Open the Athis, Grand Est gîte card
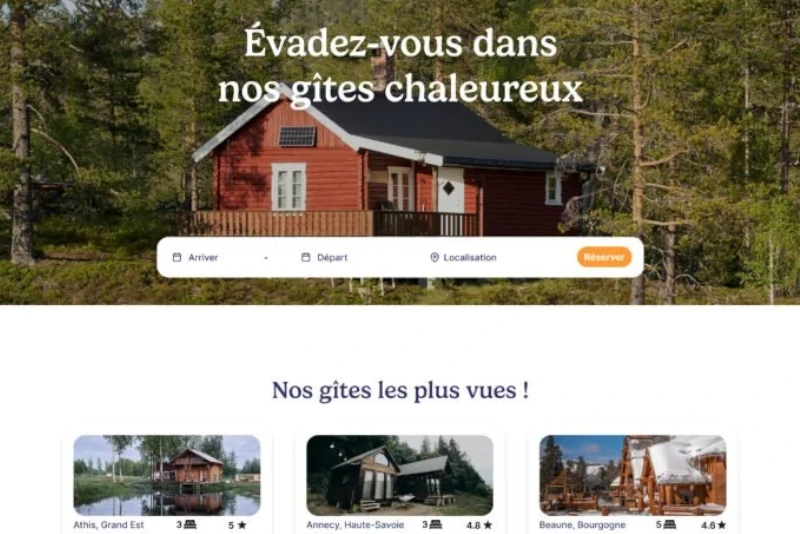The height and width of the screenshot is (534, 800). coord(167,475)
